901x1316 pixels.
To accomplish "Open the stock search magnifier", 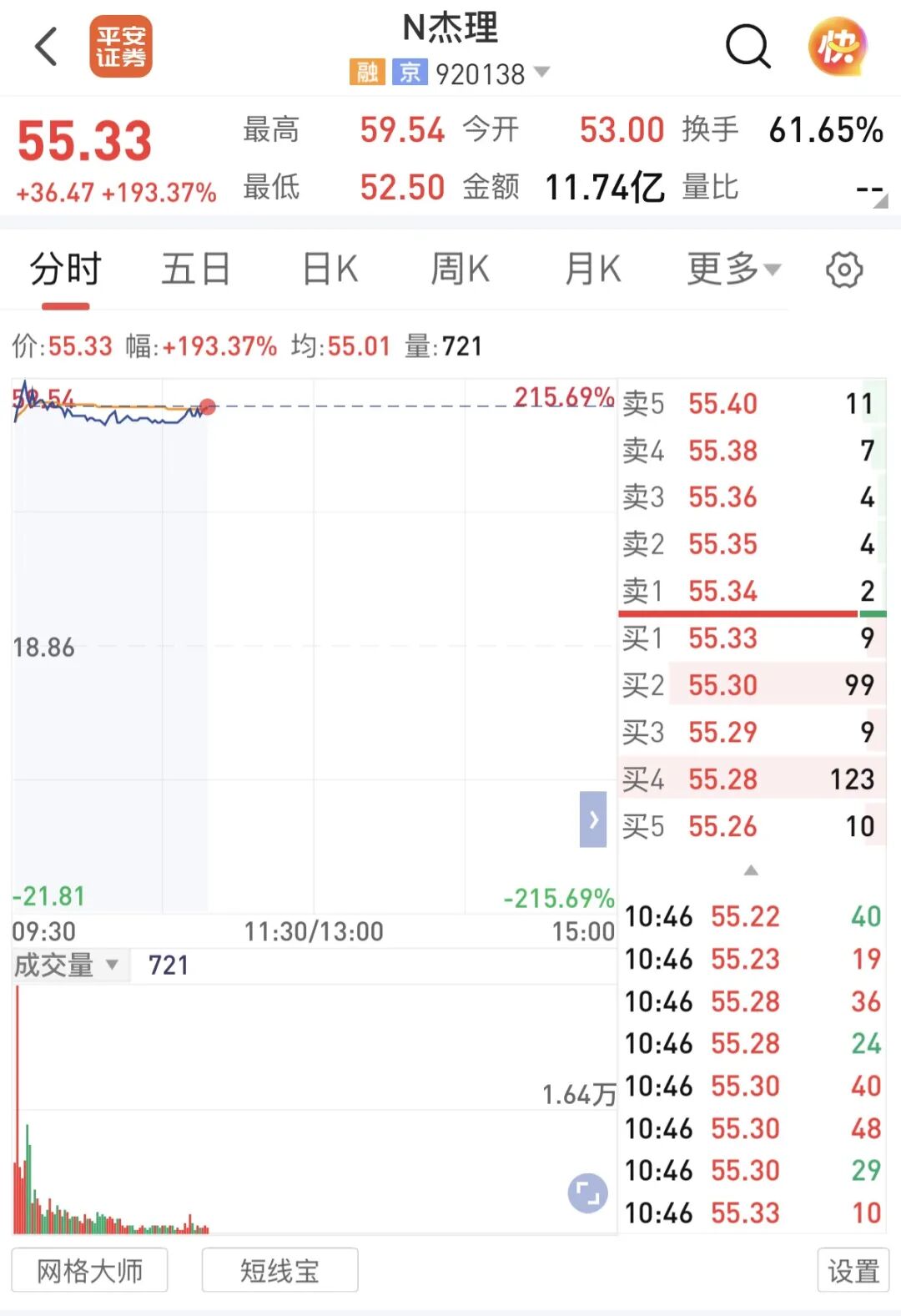I will click(747, 47).
